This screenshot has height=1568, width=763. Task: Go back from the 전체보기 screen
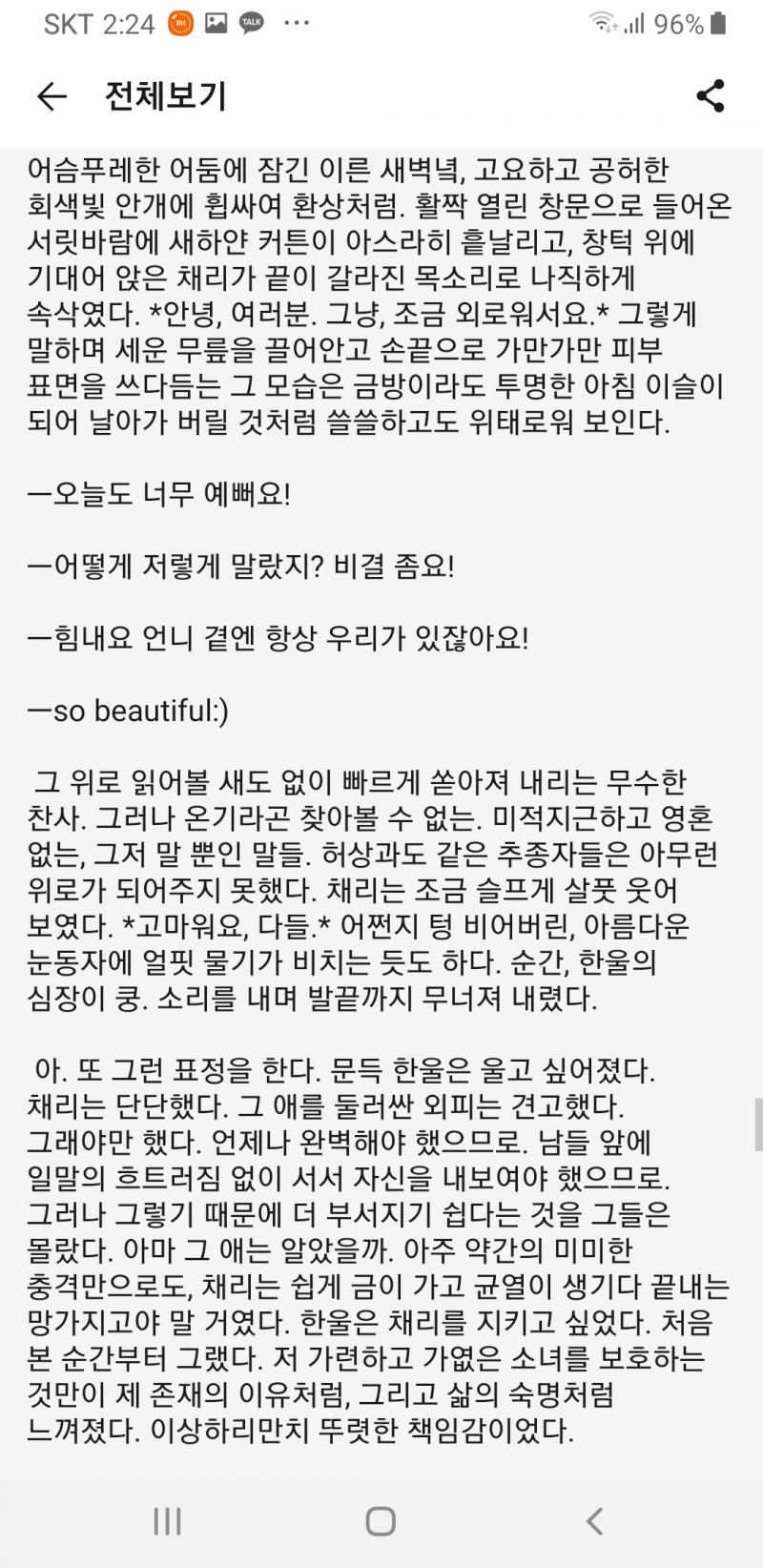pyautogui.click(x=52, y=96)
